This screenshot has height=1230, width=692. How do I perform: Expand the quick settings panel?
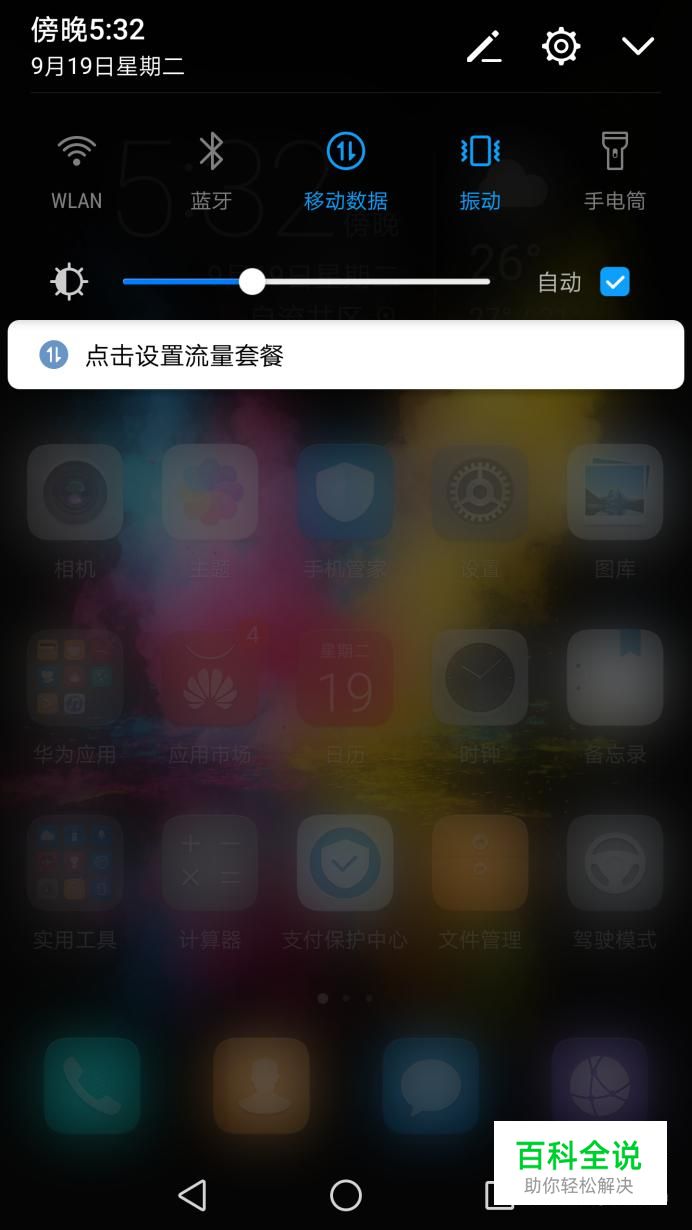click(x=638, y=46)
